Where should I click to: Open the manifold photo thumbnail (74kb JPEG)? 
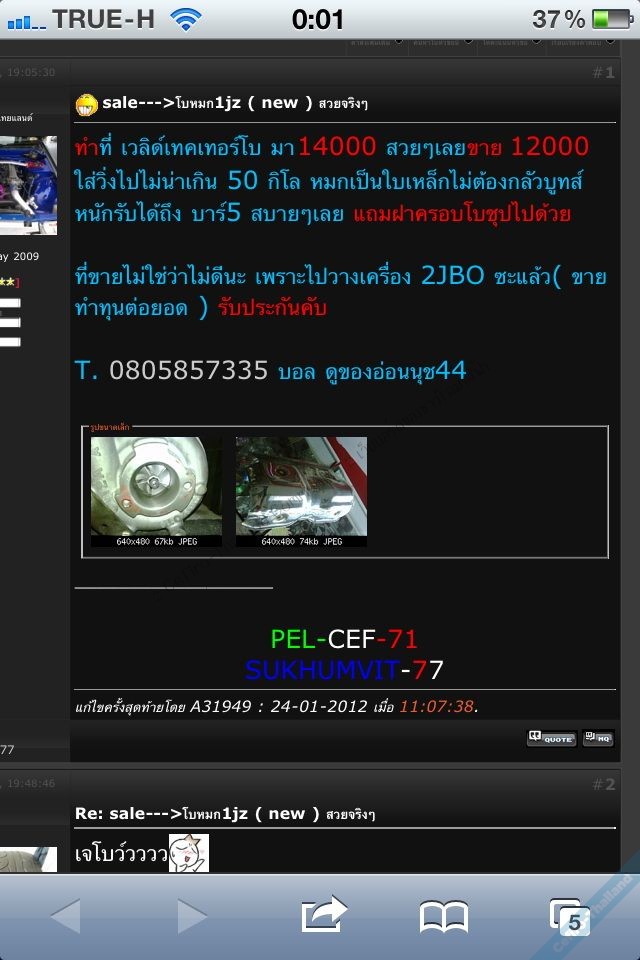tap(301, 487)
